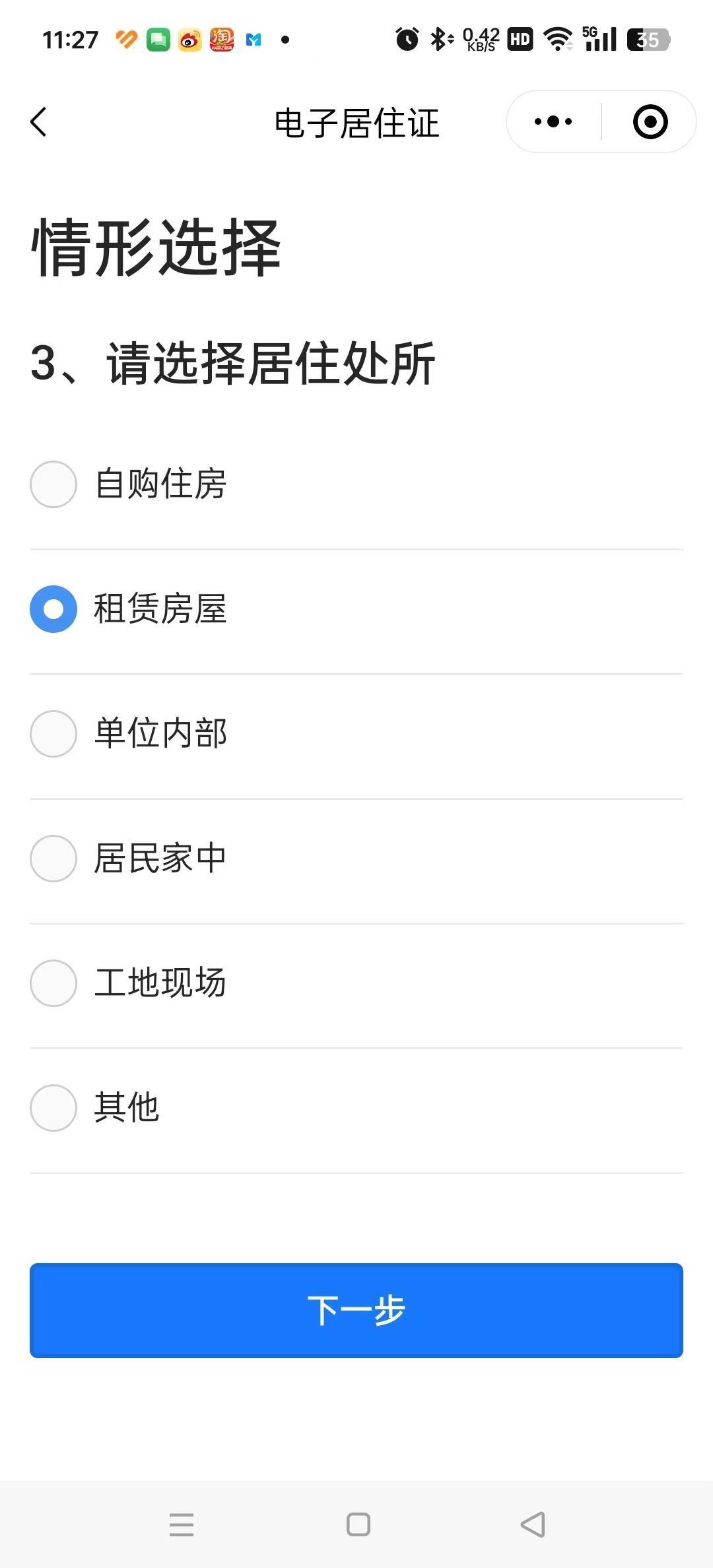
Task: Tap the 下一步 button
Action: tap(356, 1311)
